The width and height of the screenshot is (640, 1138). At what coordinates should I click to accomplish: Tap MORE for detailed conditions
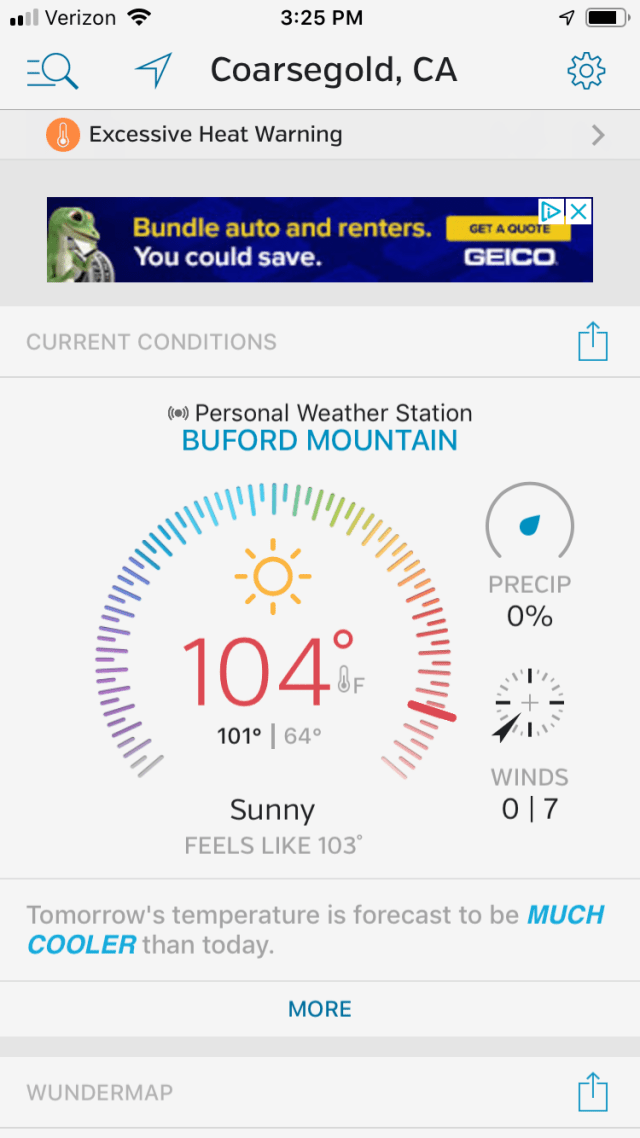(x=320, y=1009)
